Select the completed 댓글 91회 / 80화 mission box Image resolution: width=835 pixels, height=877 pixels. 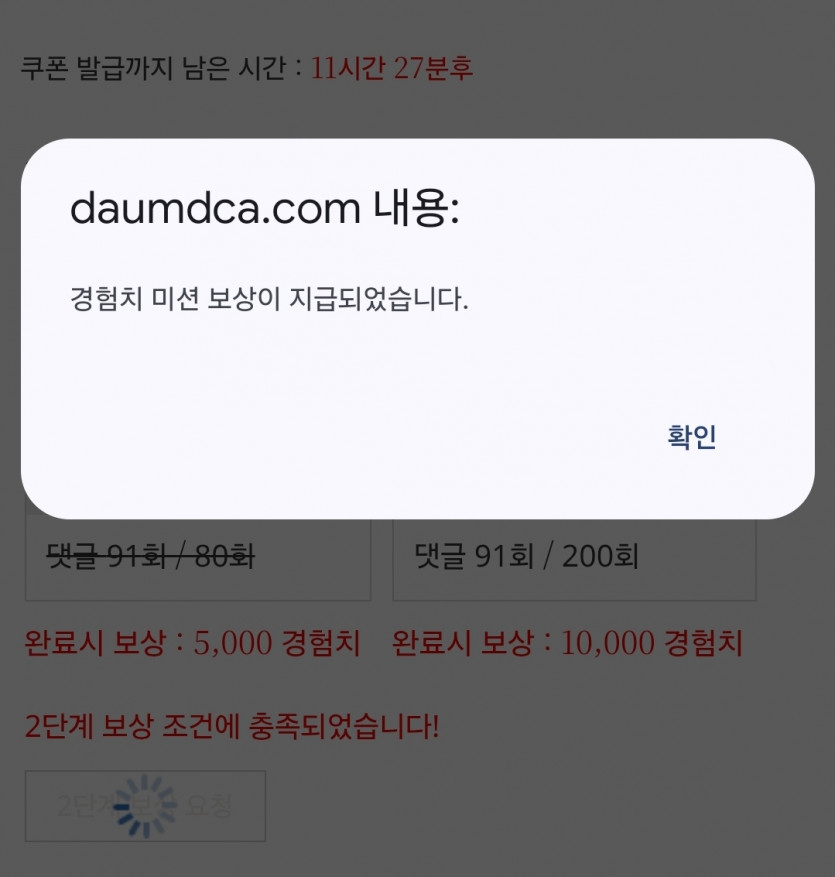click(x=197, y=557)
